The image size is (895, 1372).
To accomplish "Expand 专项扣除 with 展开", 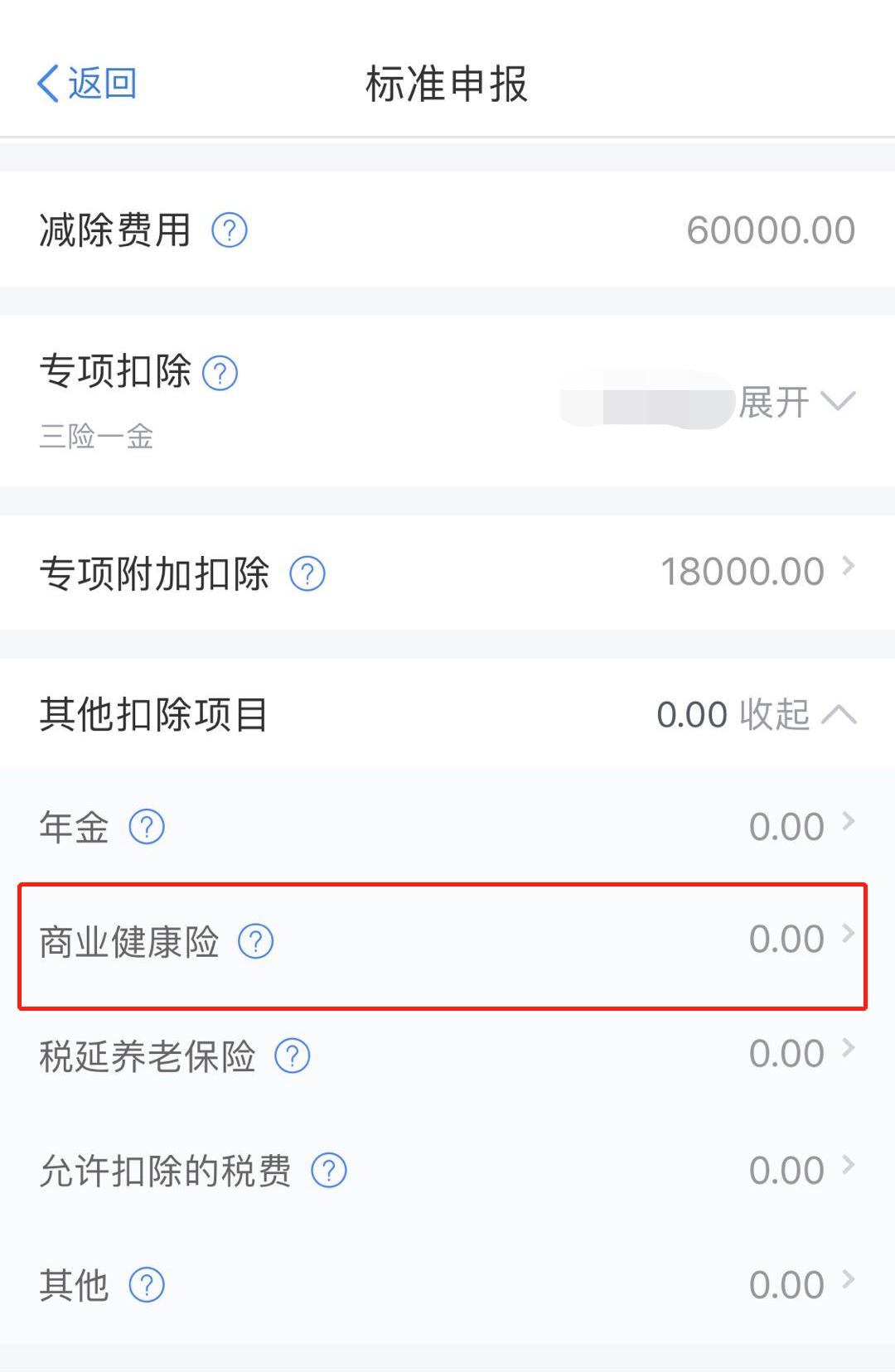I will 796,403.
